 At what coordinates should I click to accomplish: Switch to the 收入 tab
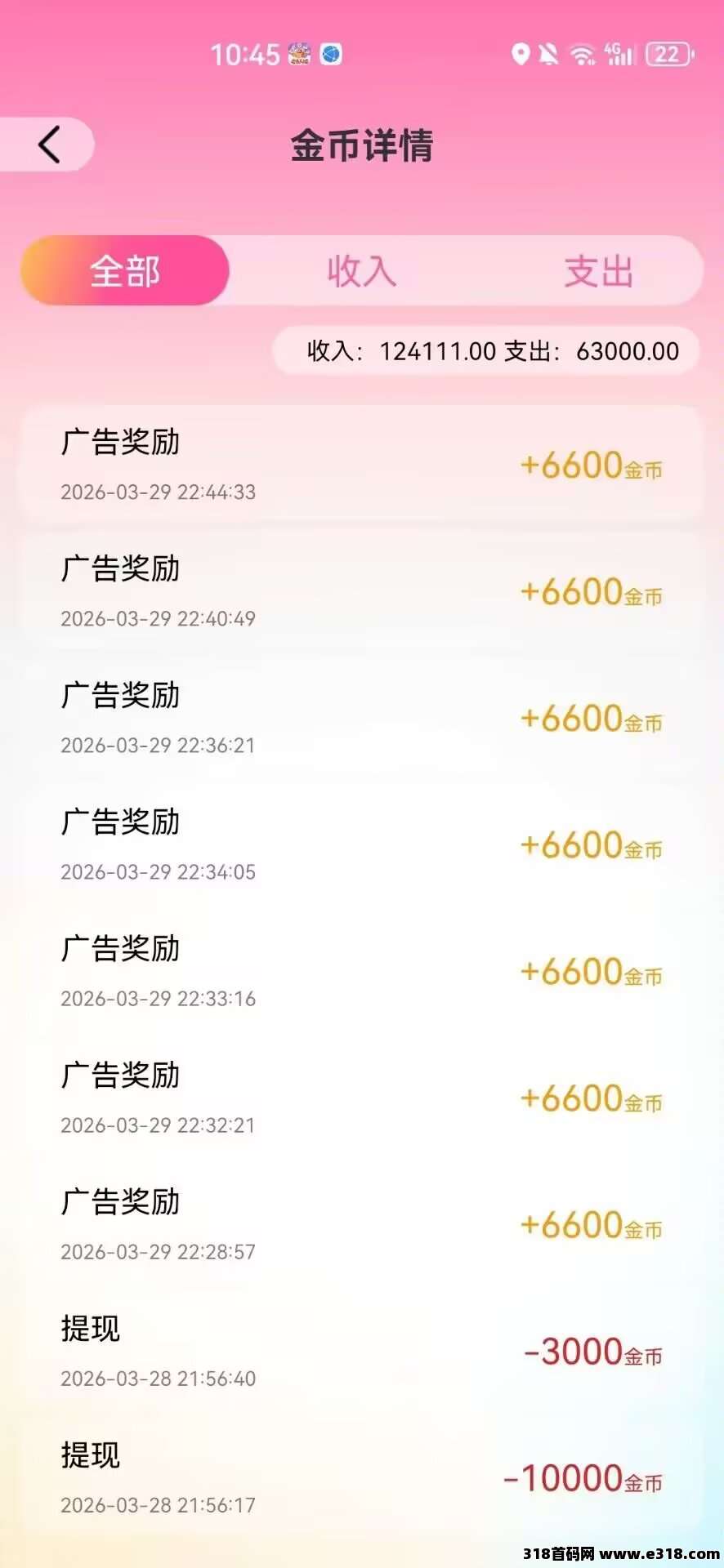pyautogui.click(x=361, y=271)
